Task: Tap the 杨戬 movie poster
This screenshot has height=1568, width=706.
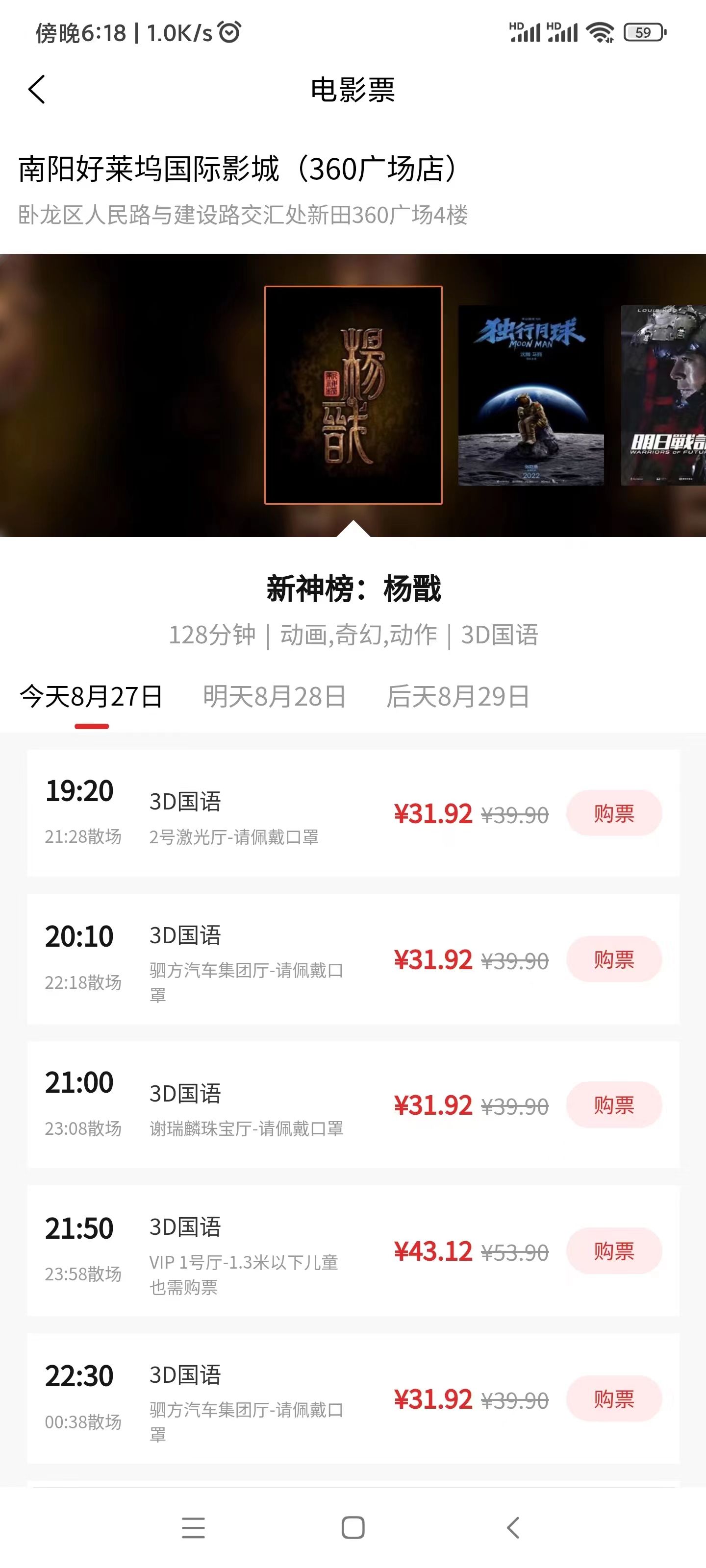Action: [353, 395]
